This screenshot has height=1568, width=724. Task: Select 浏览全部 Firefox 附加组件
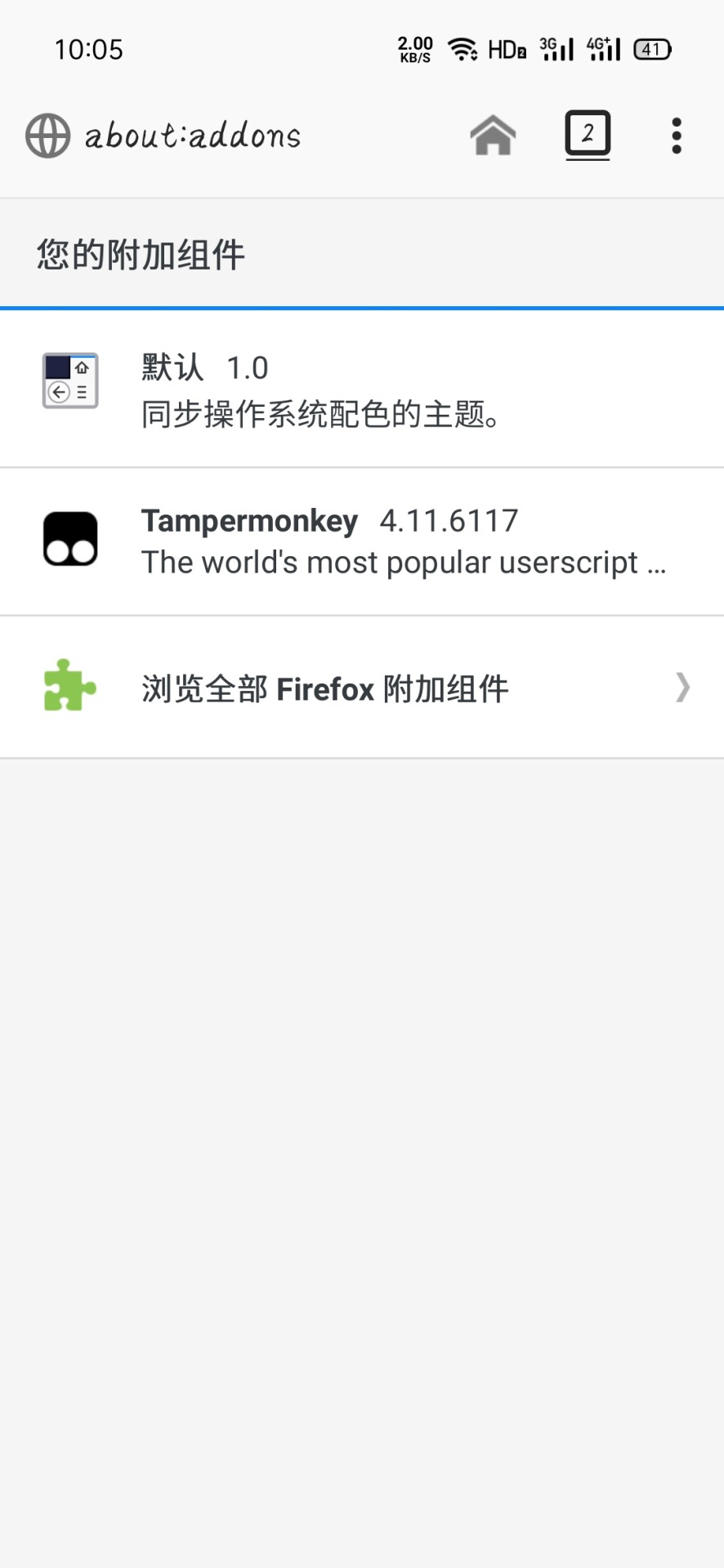(362, 688)
